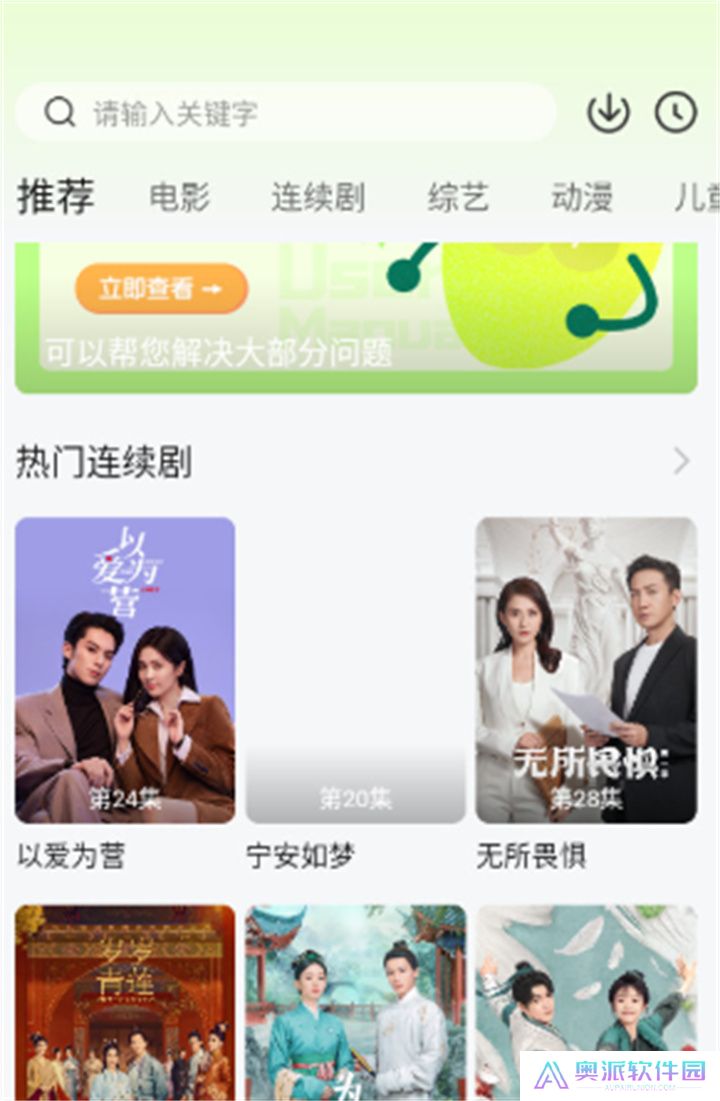Open downloads via the down-arrow icon

click(609, 113)
